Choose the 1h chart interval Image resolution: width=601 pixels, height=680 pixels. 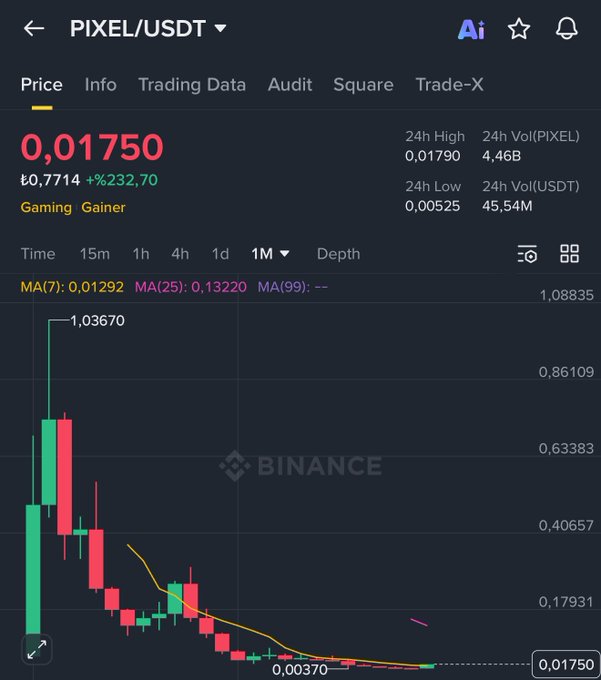[x=141, y=254]
